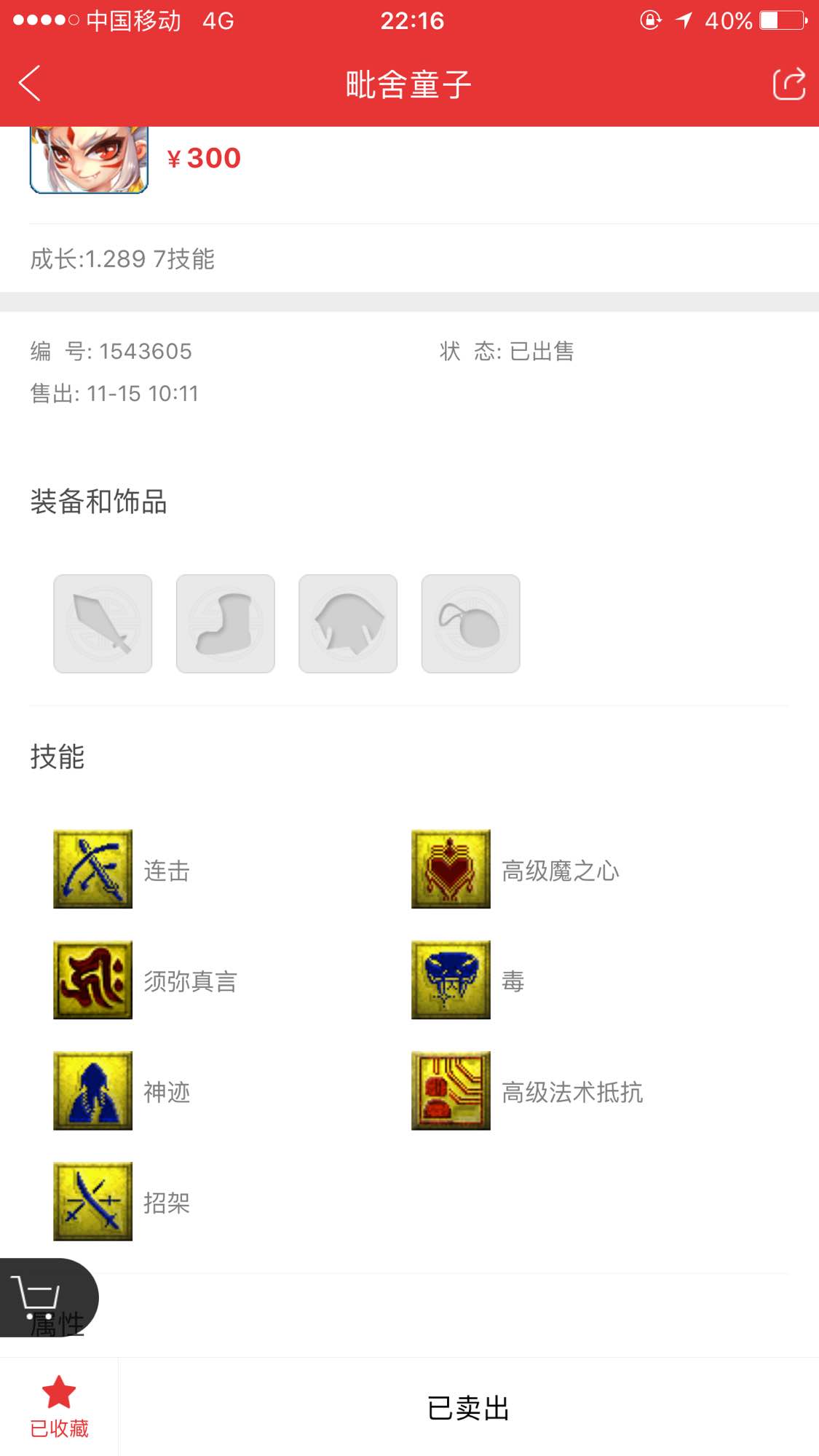819x1456 pixels.
Task: Tap the empty boot equipment slot
Action: (x=226, y=624)
